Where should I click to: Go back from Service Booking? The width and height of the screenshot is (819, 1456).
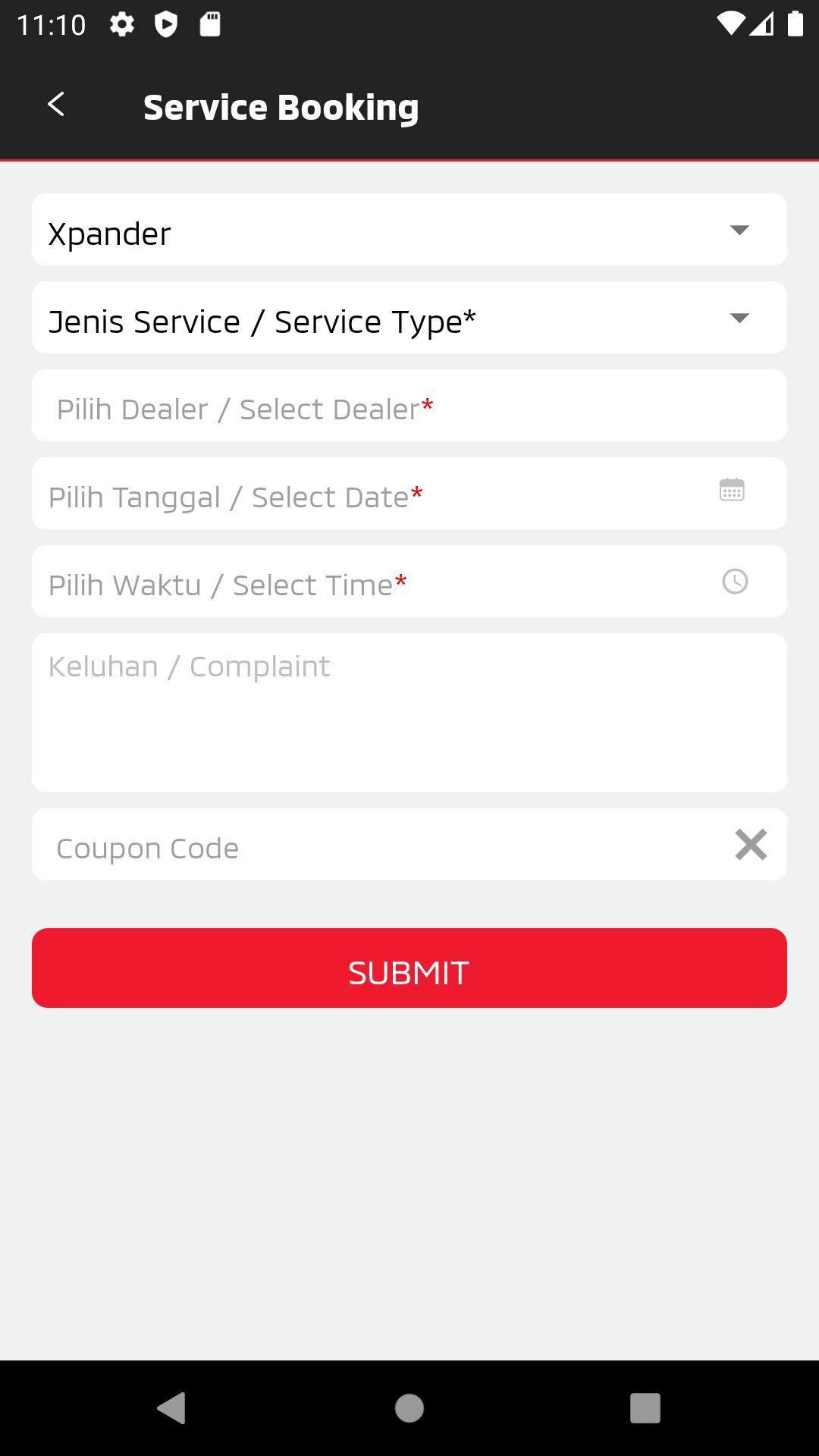(55, 105)
